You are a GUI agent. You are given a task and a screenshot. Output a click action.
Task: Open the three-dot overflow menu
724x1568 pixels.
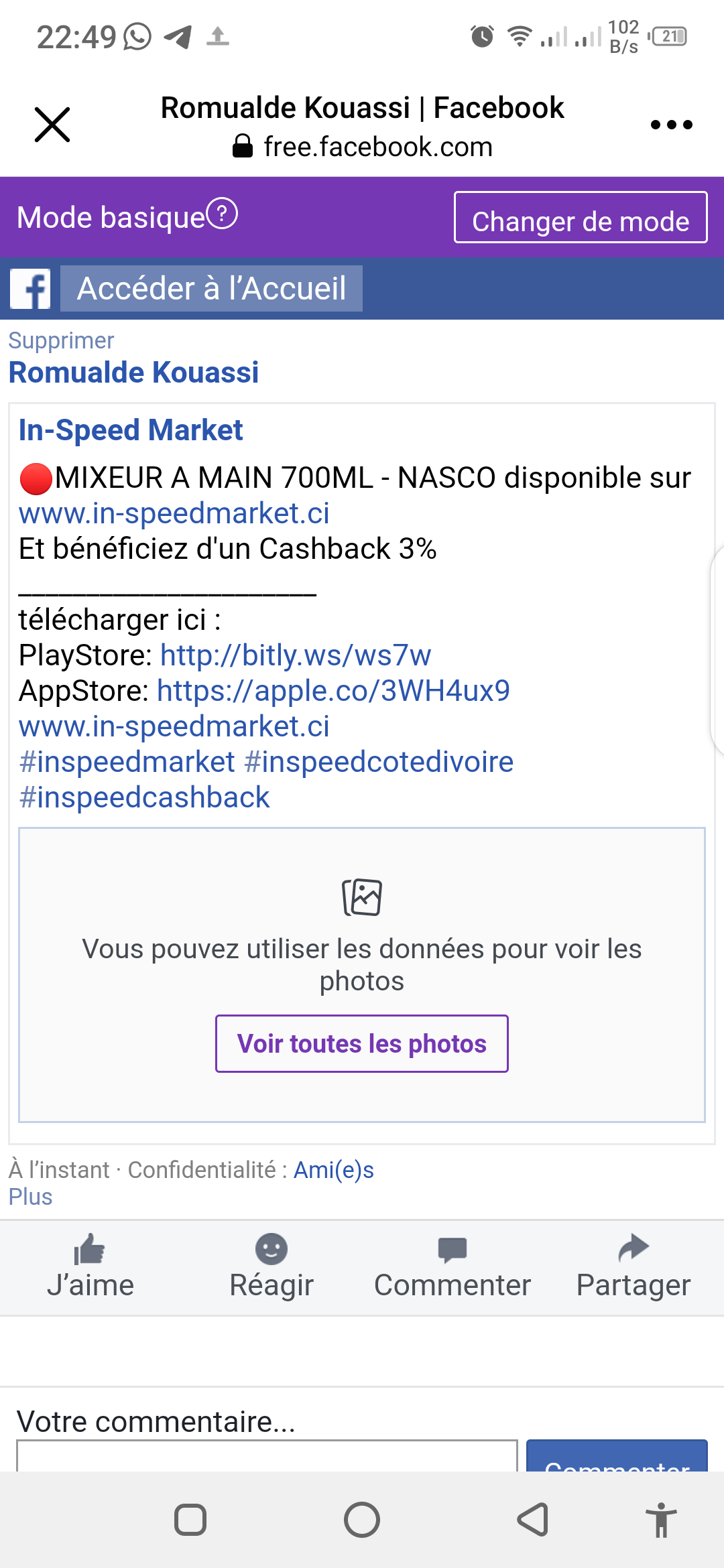pos(671,125)
